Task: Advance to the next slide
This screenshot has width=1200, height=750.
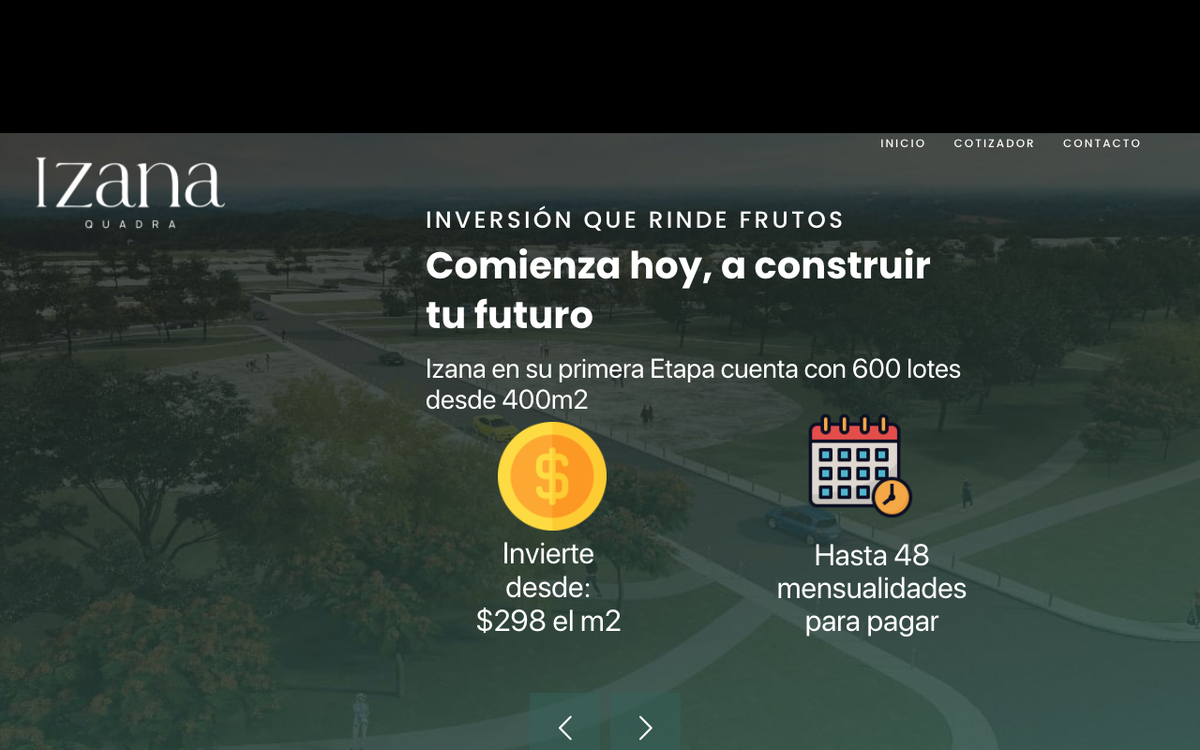Action: point(645,726)
